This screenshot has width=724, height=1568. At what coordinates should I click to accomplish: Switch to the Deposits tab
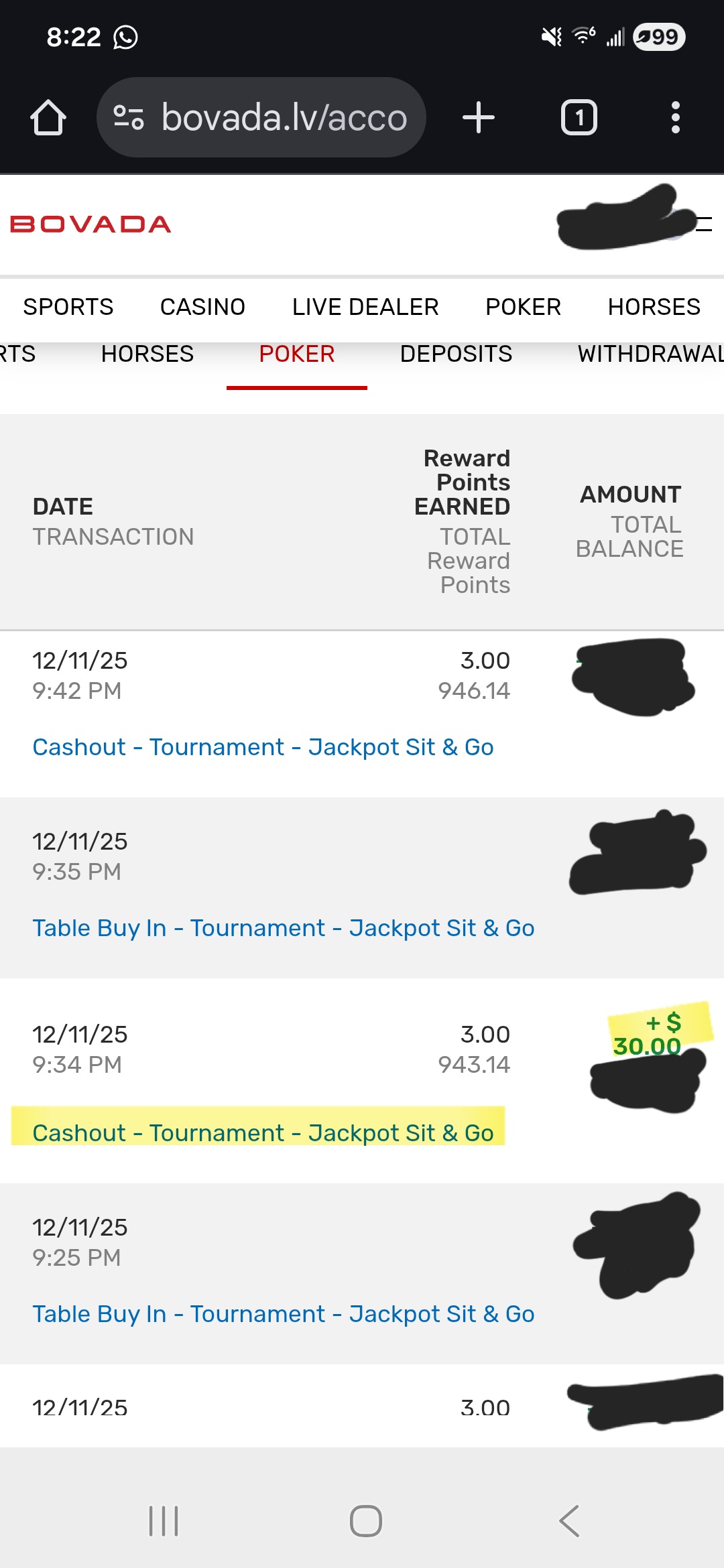point(456,354)
